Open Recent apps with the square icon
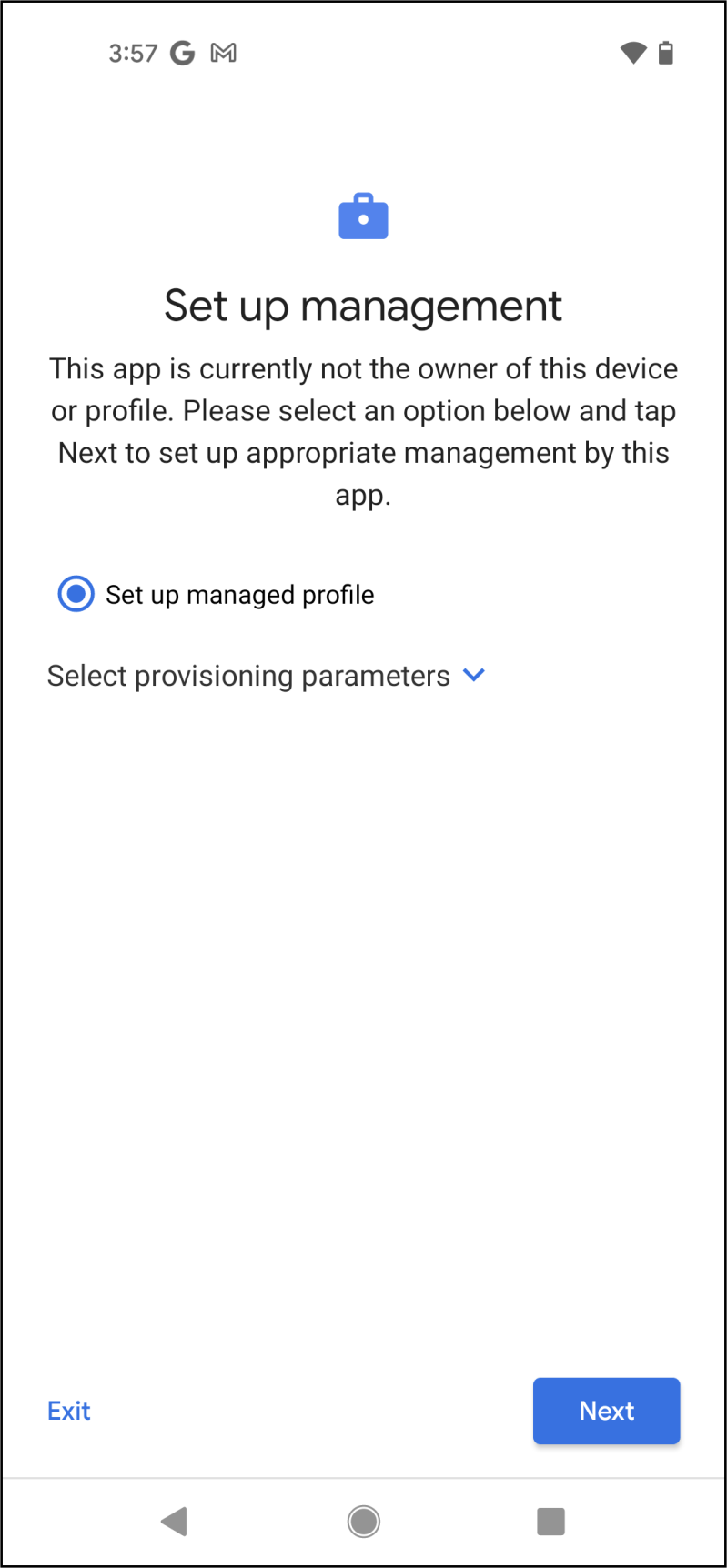 (550, 1521)
